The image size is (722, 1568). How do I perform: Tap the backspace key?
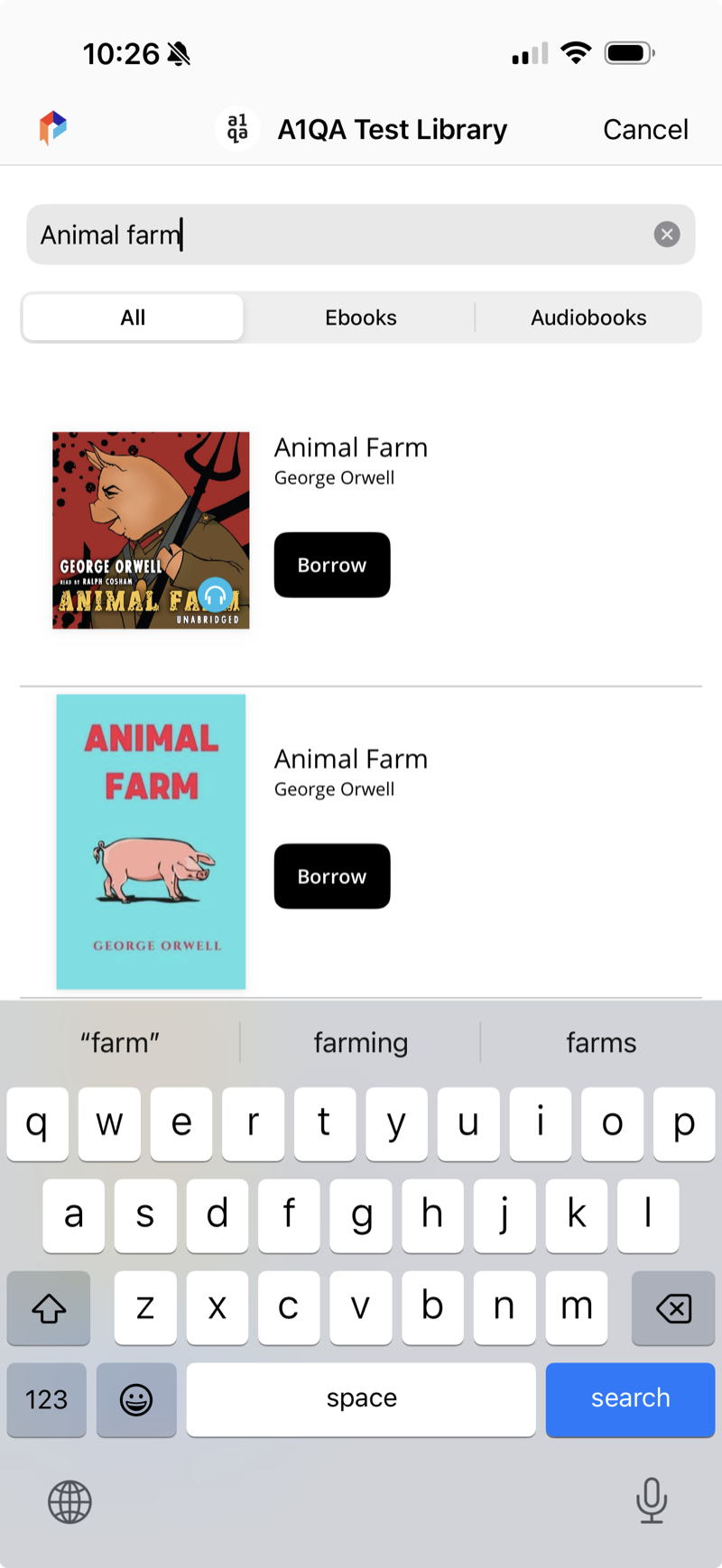(673, 1307)
